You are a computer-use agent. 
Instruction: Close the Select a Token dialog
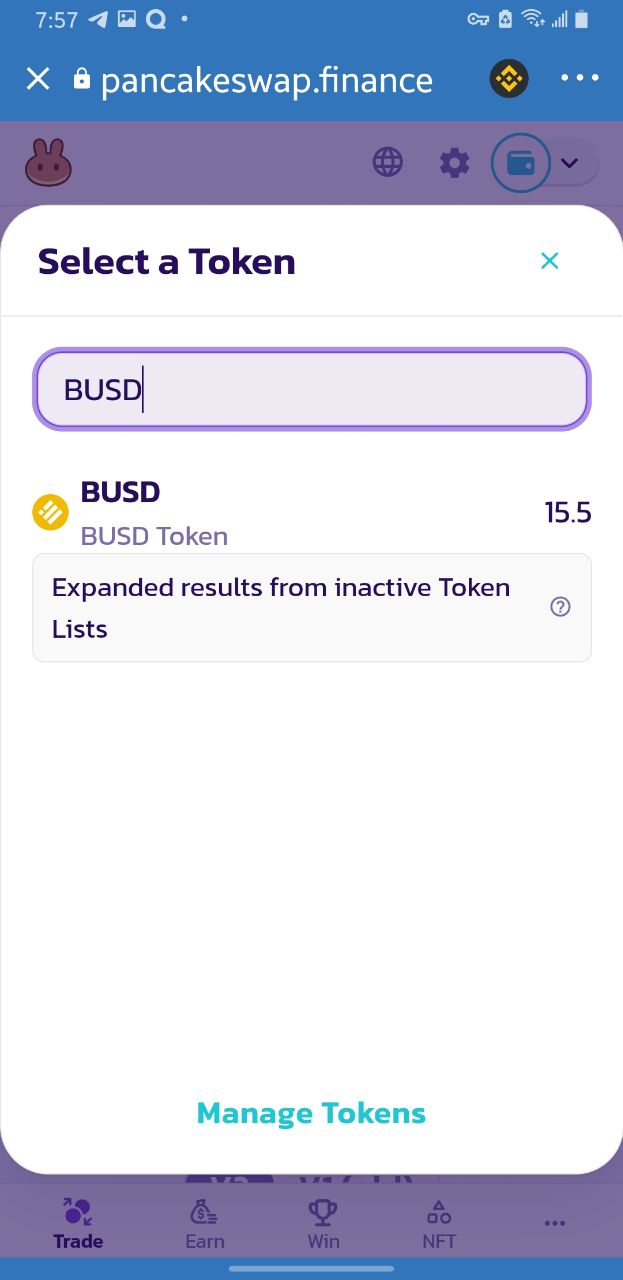pos(549,261)
